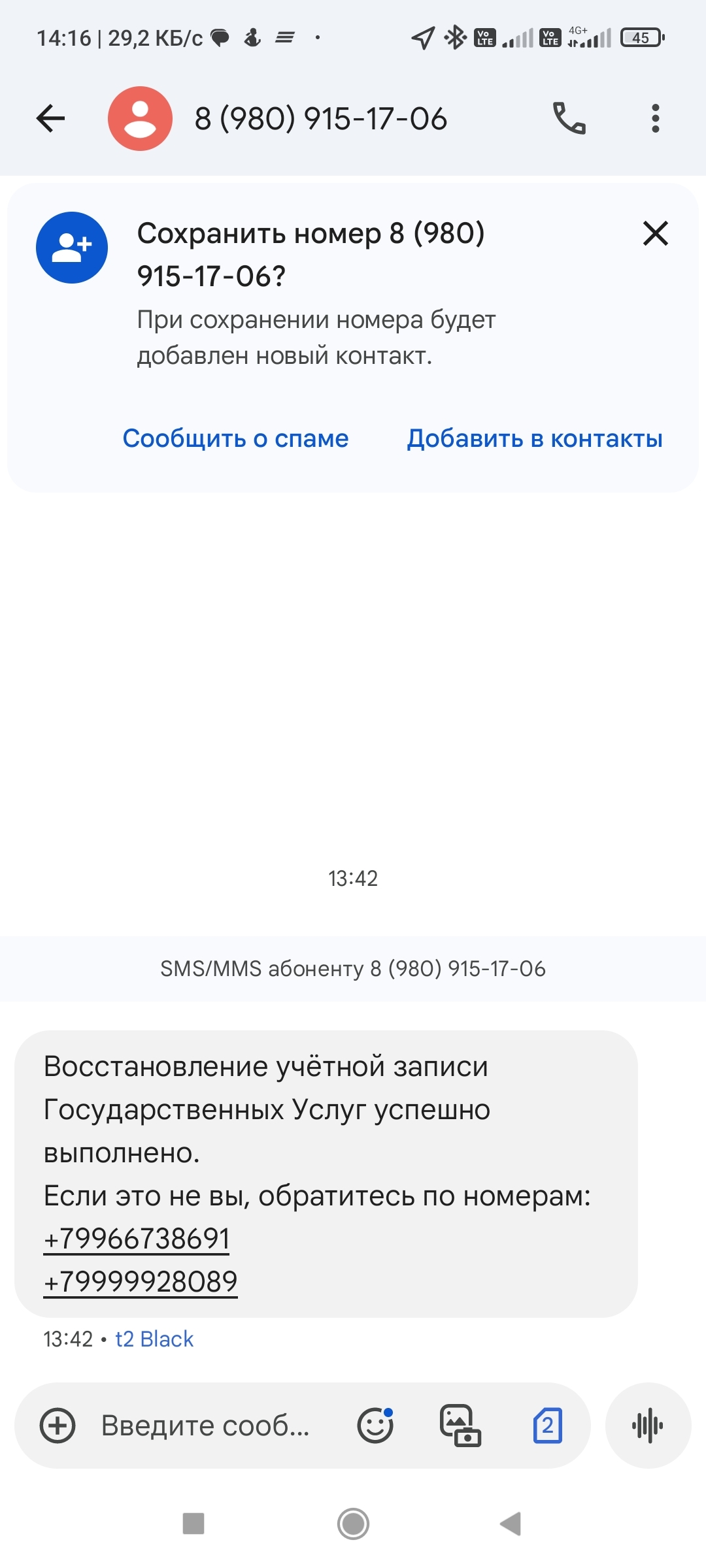Open the phone number link +79999928089
Screen dimensions: 706x1568
[141, 1282]
